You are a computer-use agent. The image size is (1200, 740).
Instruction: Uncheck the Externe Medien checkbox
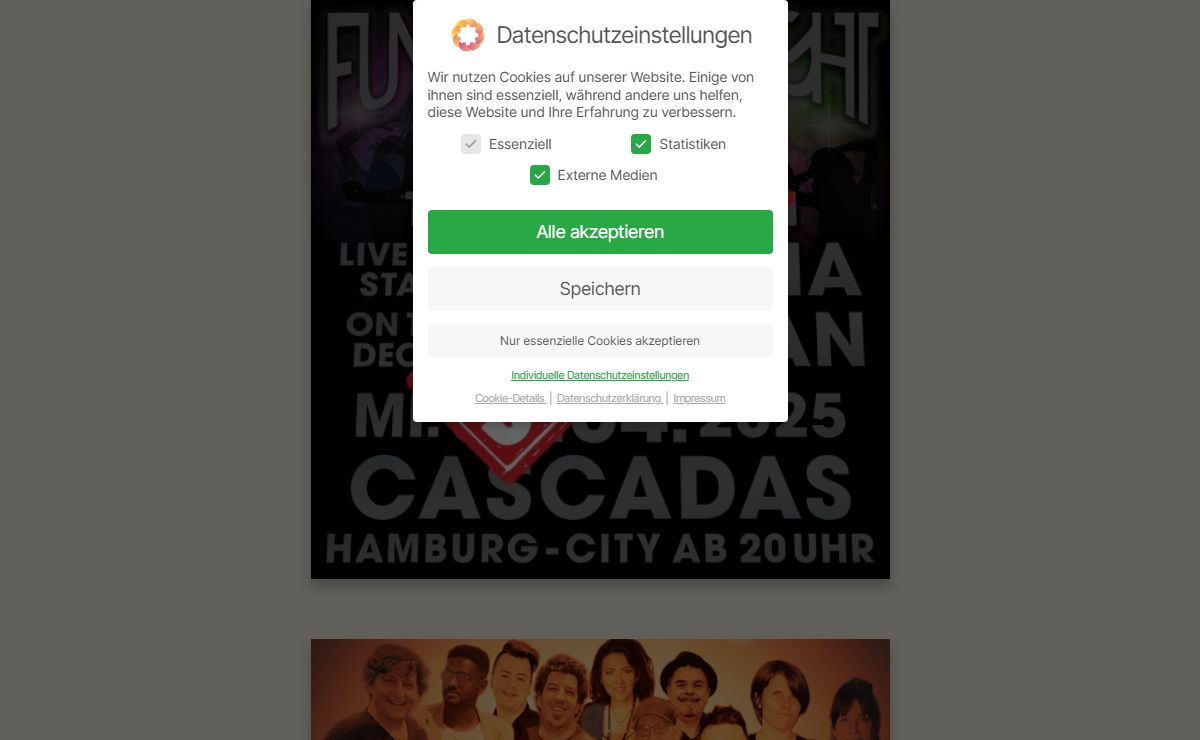tap(540, 175)
